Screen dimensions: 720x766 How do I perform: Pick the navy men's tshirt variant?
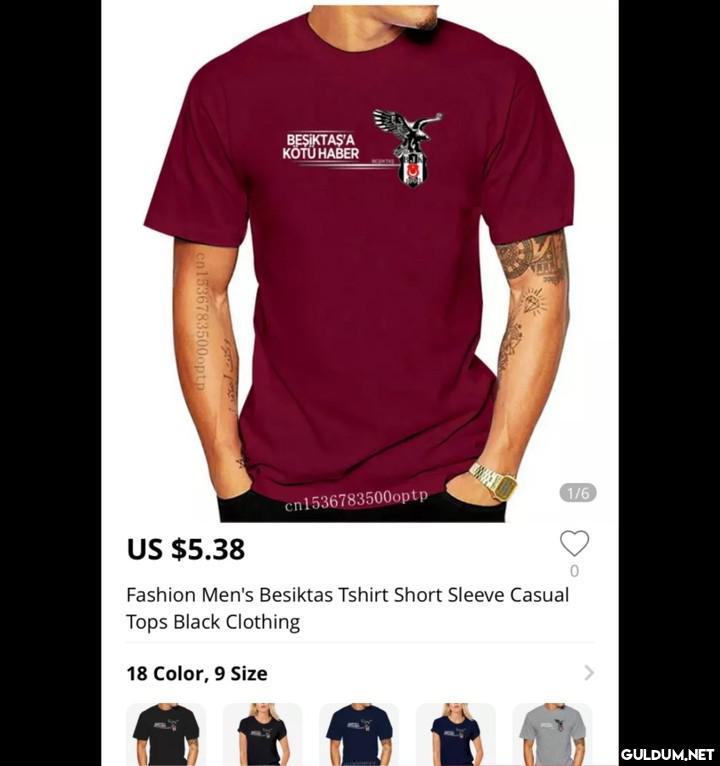(359, 734)
